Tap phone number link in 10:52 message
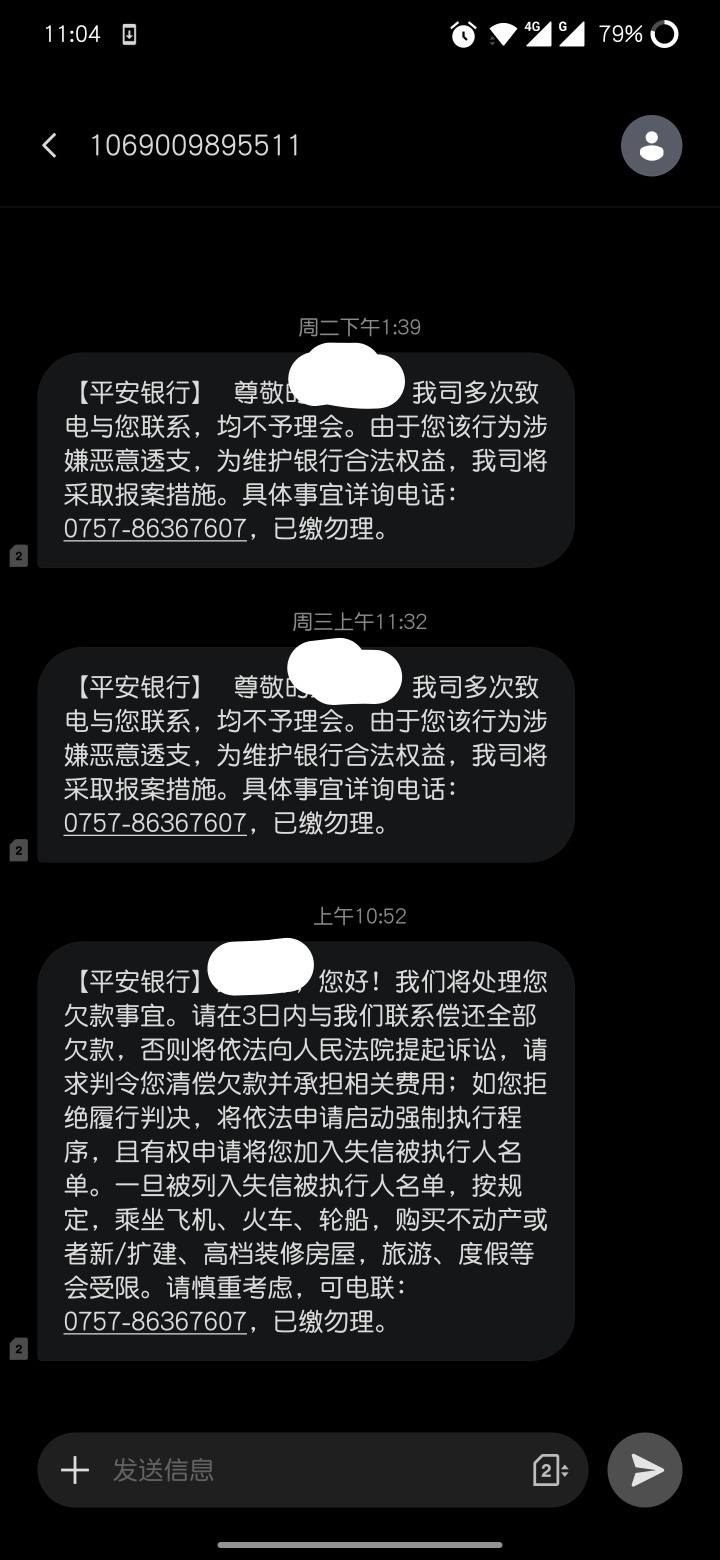The image size is (720, 1560). pos(155,1321)
